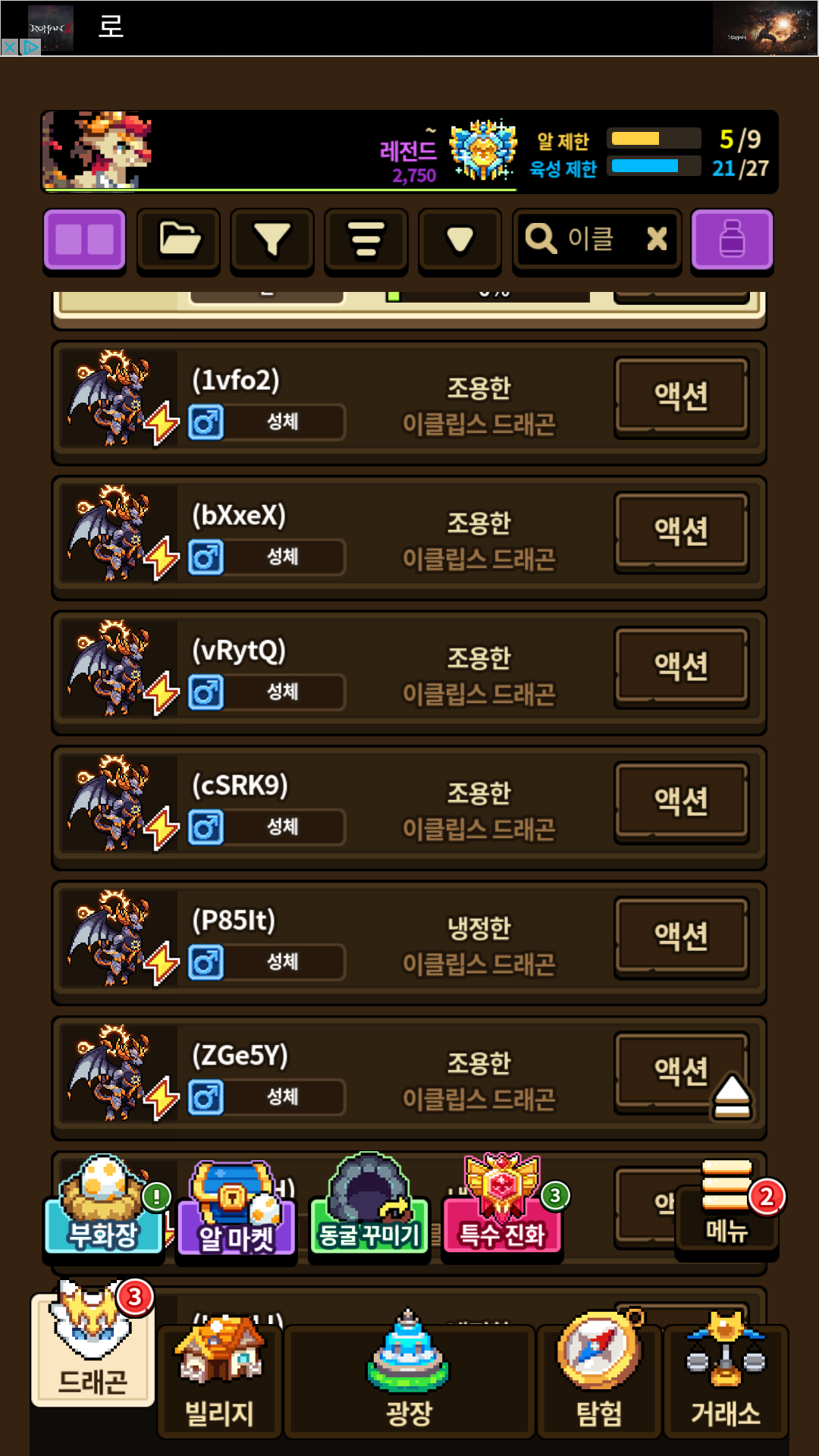Open 동굴 꾸미기 cave decoration
Screen dimensions: 819x1456
pos(369,1207)
